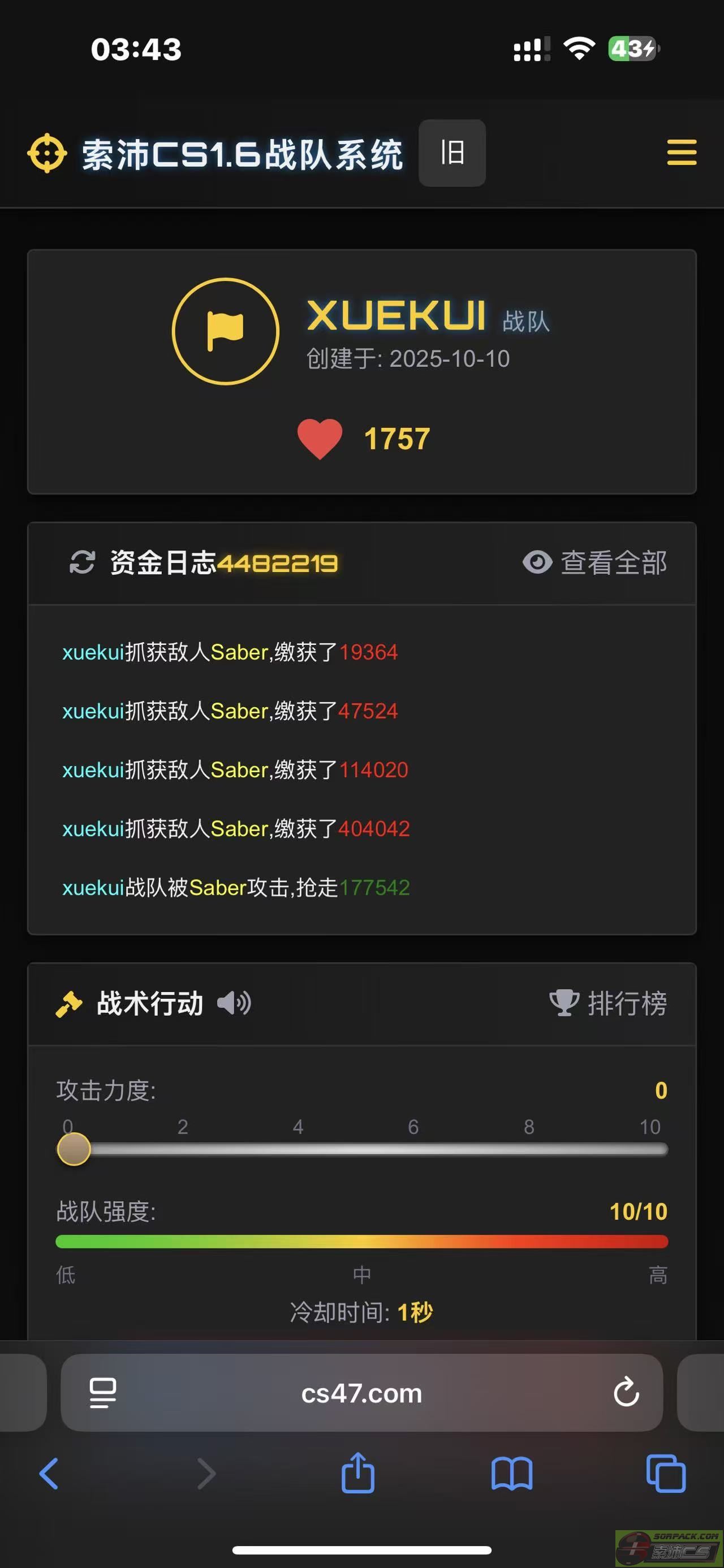
Task: Refresh the 资金日志 fund log
Action: coord(82,562)
